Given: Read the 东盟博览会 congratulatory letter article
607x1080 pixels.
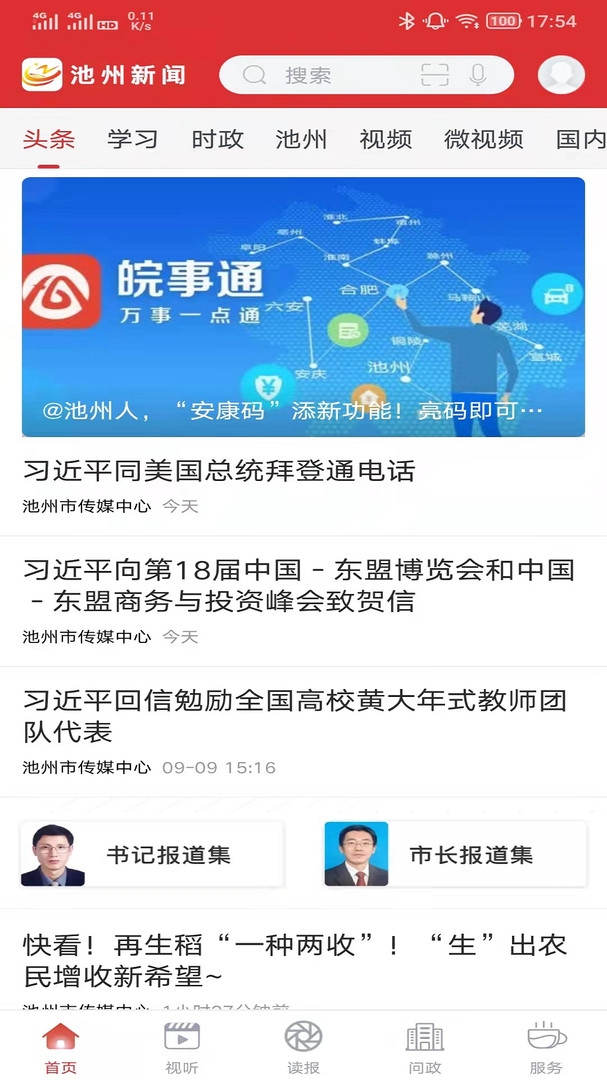Looking at the screenshot, I should (300, 586).
